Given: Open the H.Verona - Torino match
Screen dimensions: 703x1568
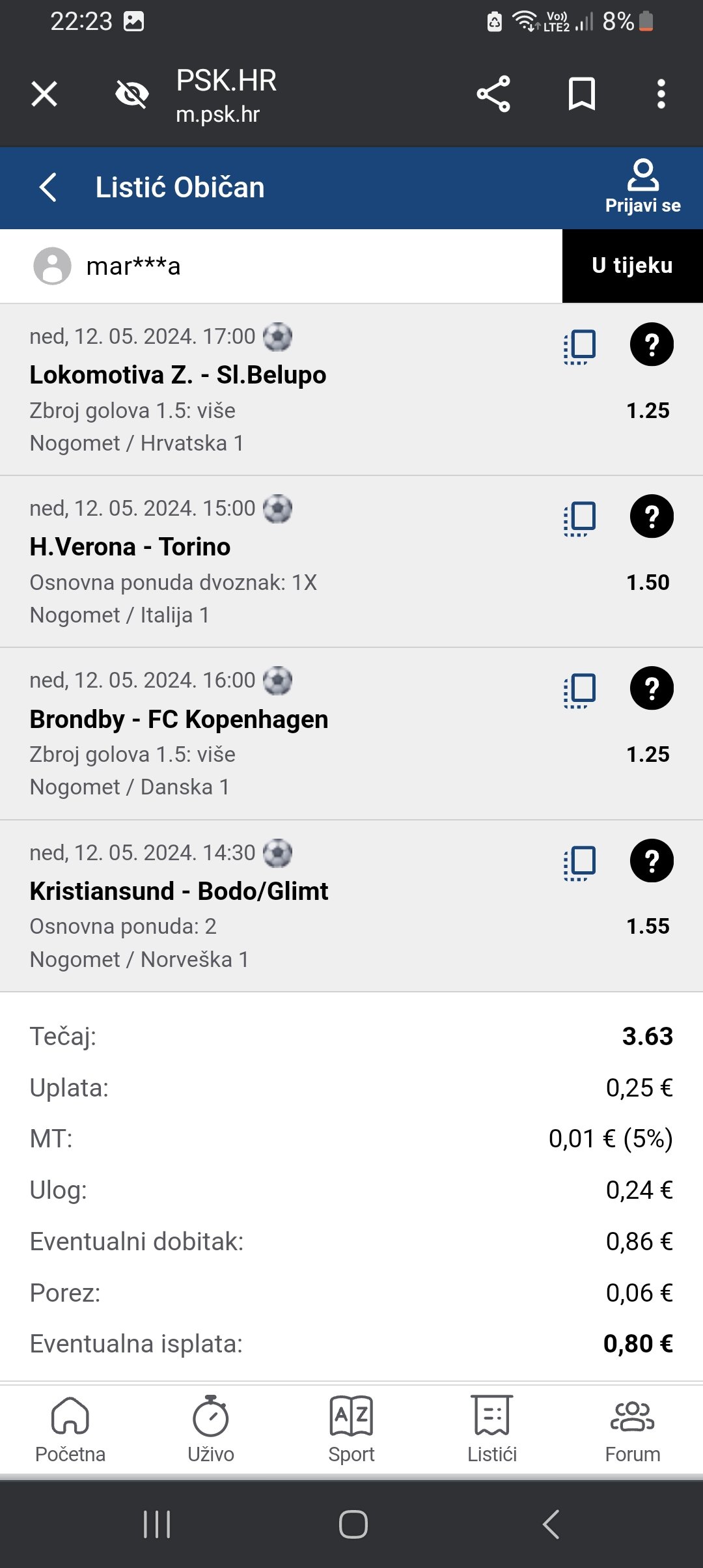Looking at the screenshot, I should pos(130,547).
